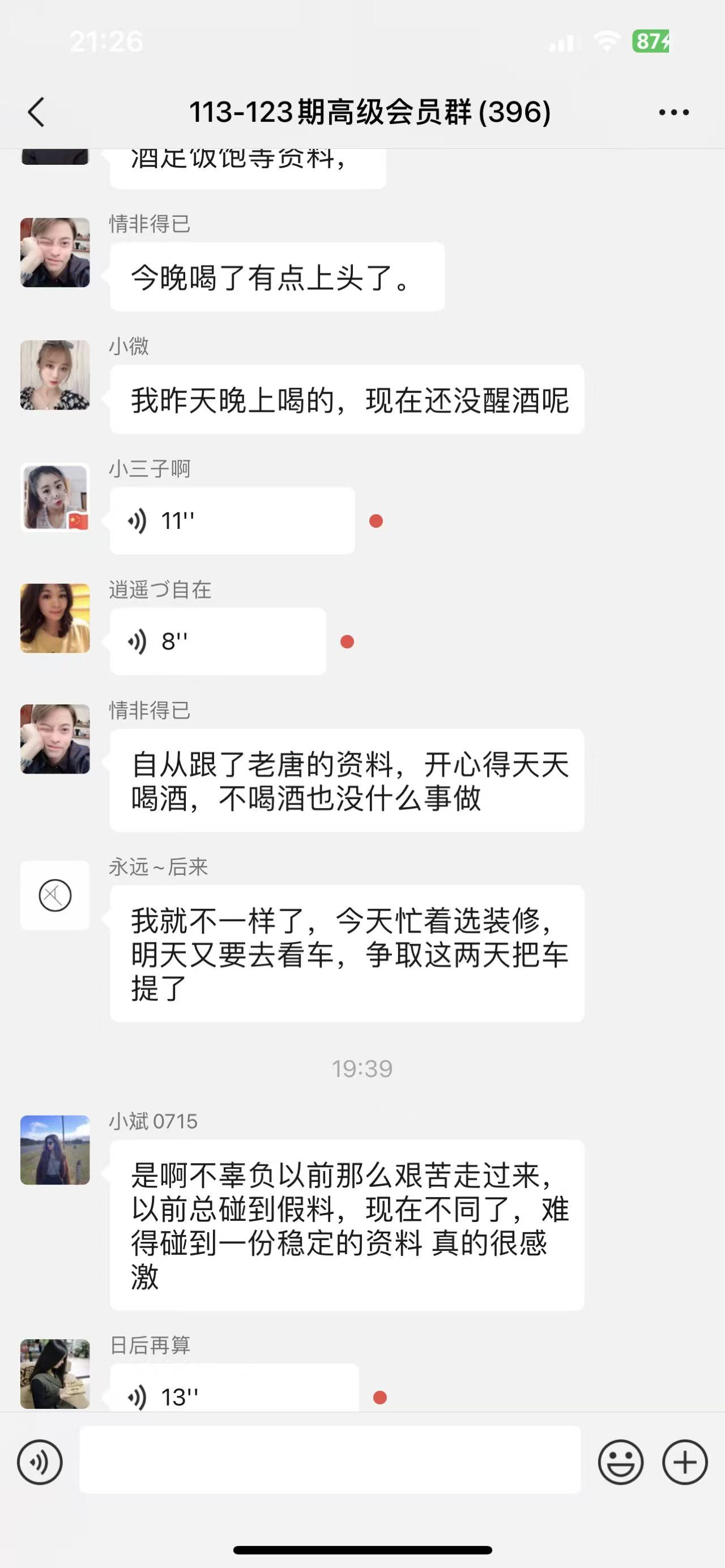This screenshot has width=725, height=1568.
Task: Play 逍遥づ自在's 8-second voice message
Action: 217,642
